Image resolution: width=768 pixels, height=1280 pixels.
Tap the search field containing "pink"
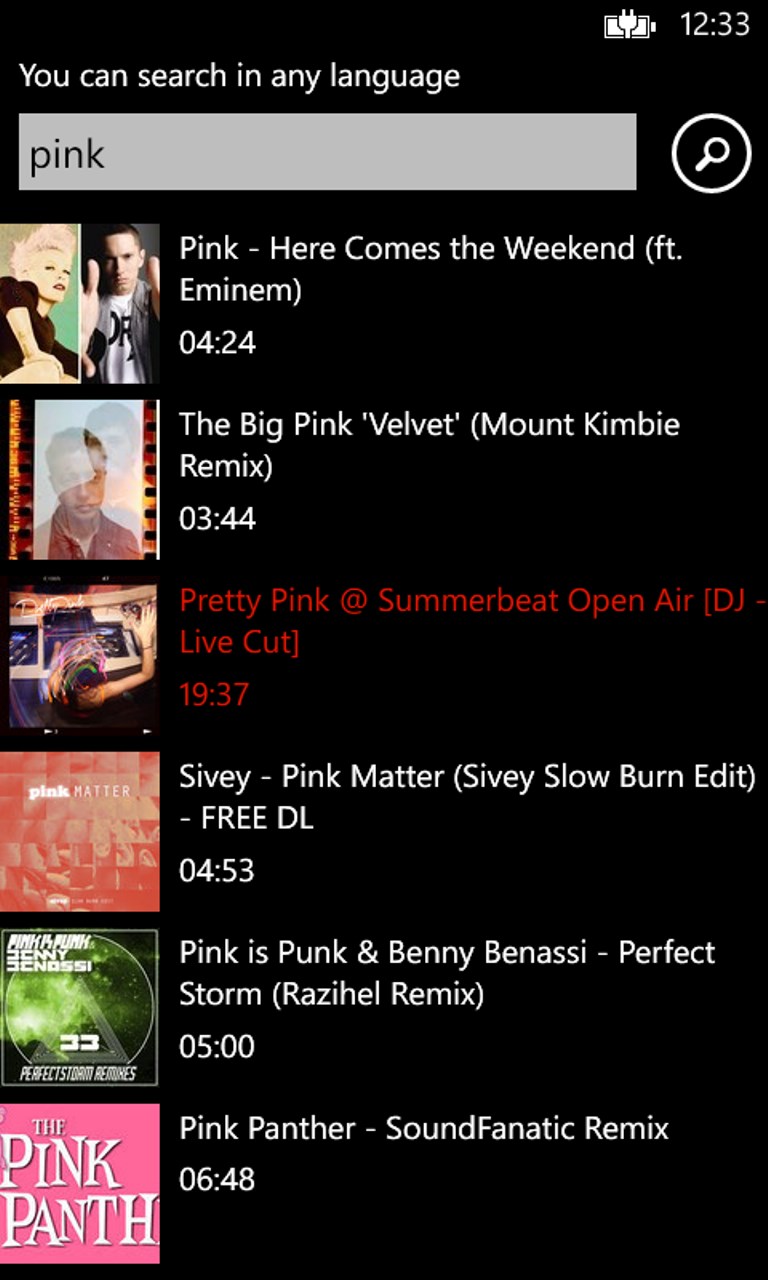[327, 152]
